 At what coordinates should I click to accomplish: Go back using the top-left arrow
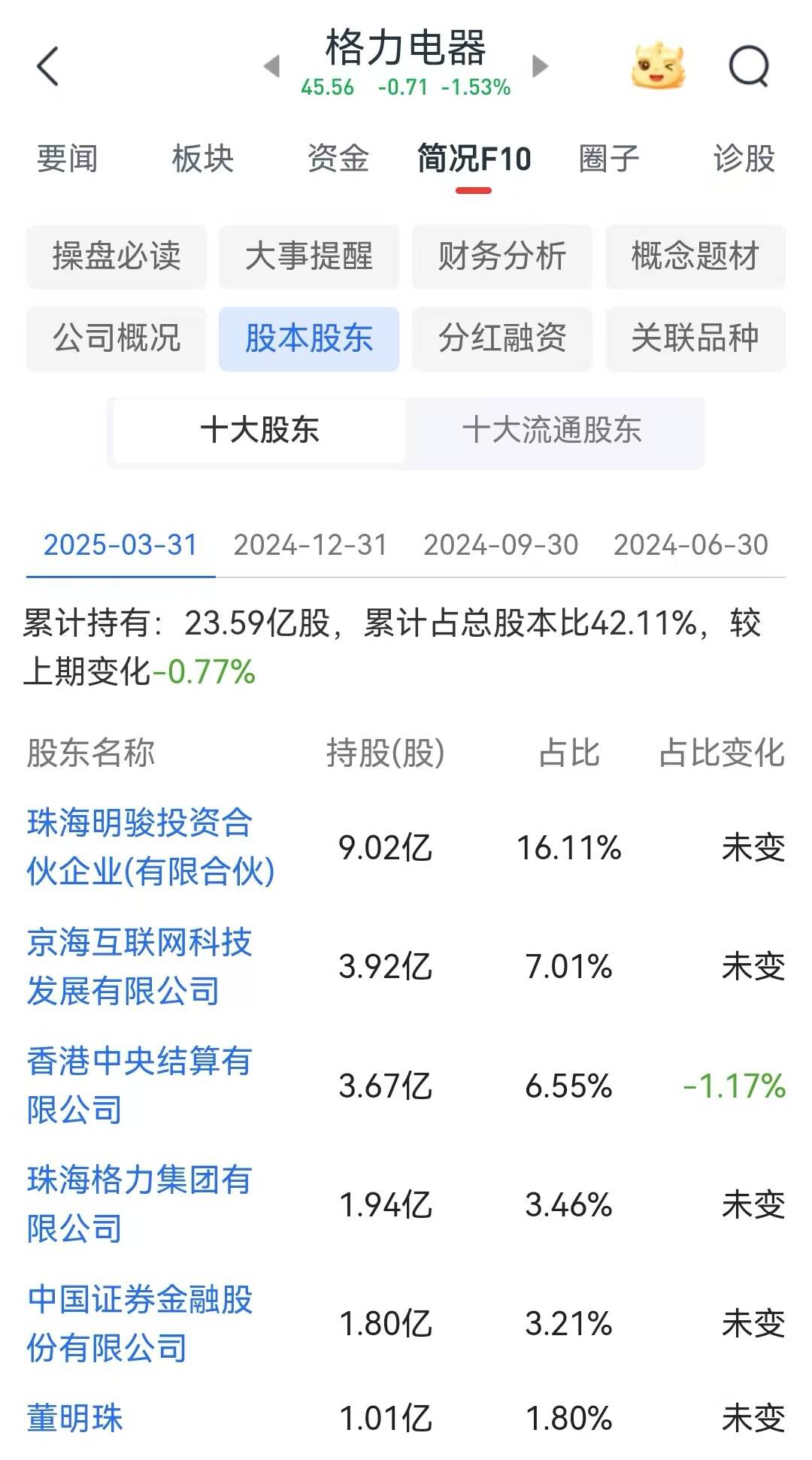(47, 66)
